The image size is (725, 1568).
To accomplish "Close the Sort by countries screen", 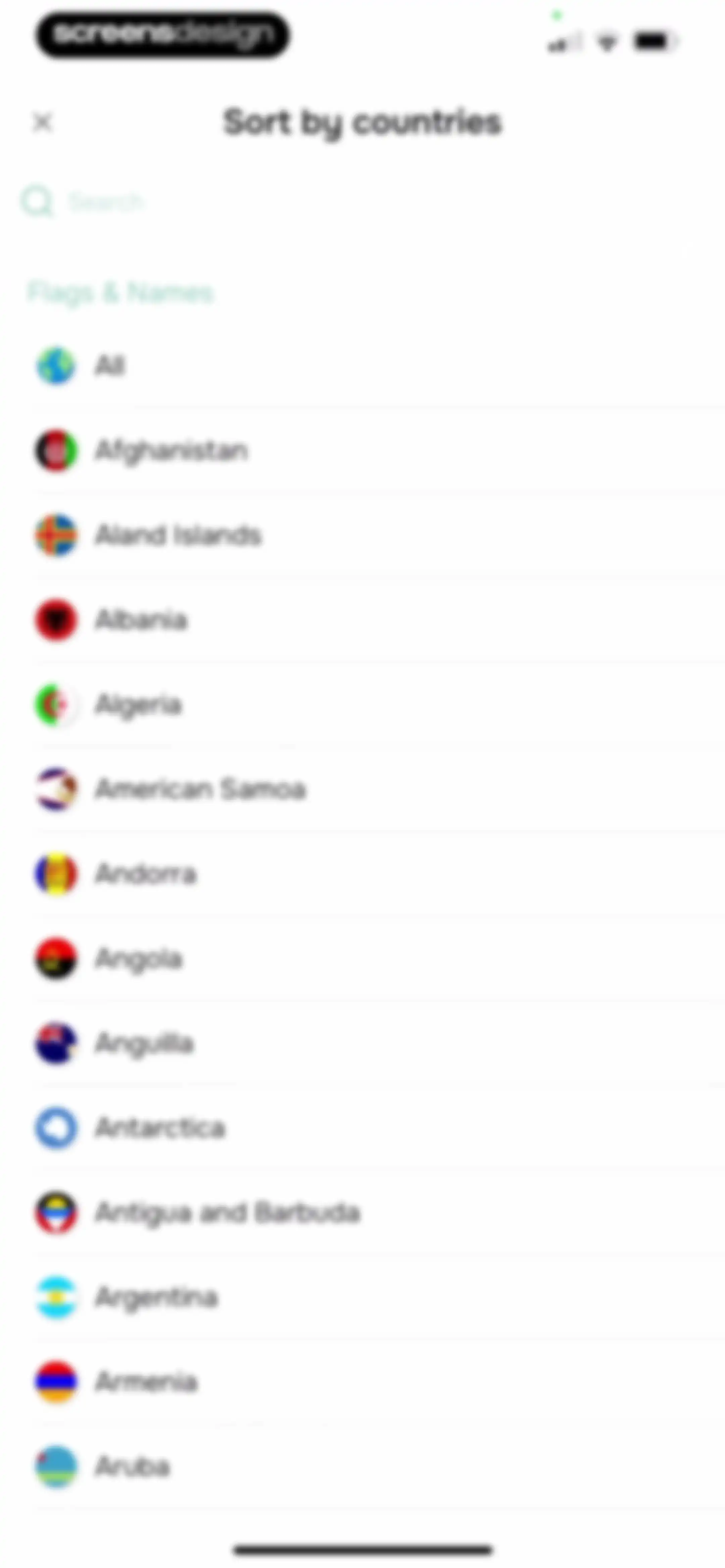I will pos(43,122).
